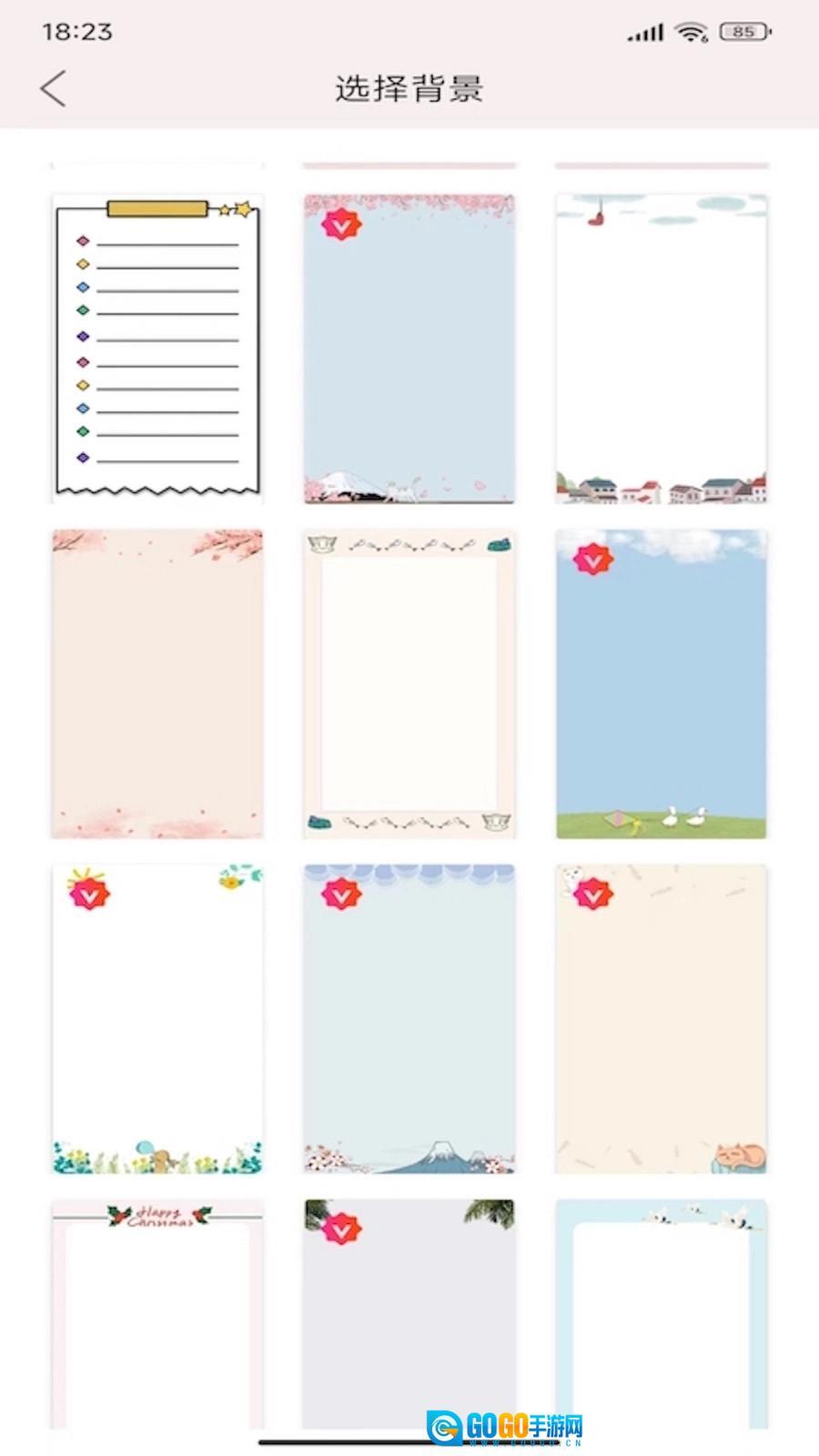
Task: Select the Happy Christmas background
Action: [x=157, y=1319]
